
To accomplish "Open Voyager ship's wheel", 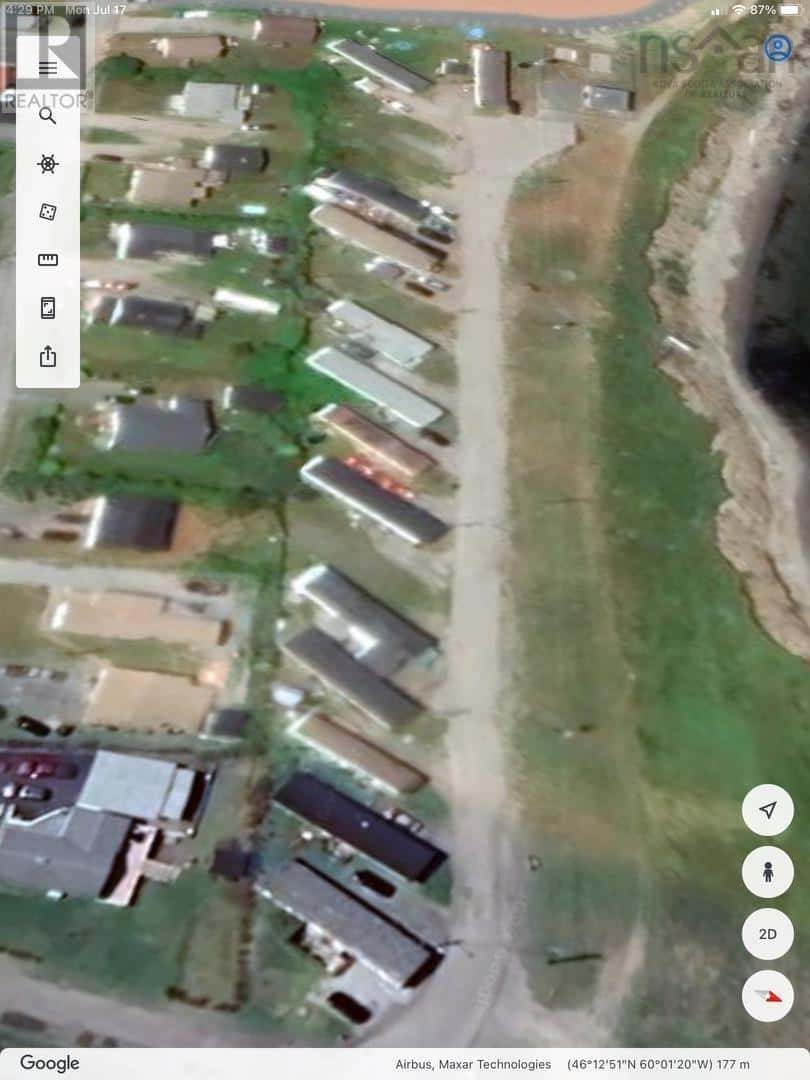I will [48, 164].
